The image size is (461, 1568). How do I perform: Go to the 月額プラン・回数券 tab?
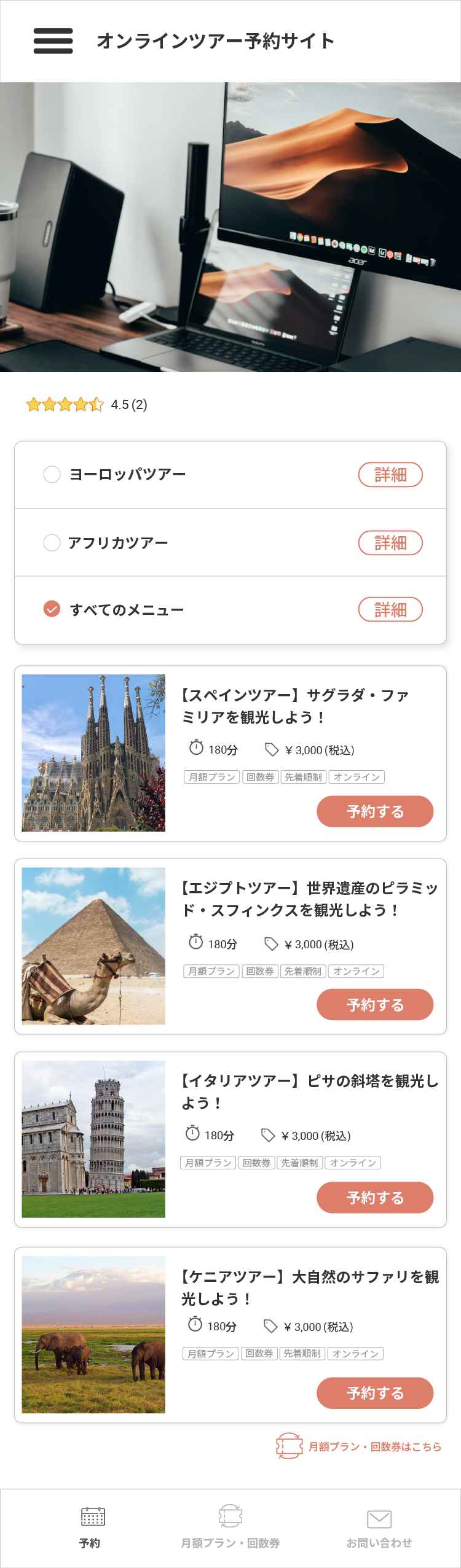tap(230, 1527)
